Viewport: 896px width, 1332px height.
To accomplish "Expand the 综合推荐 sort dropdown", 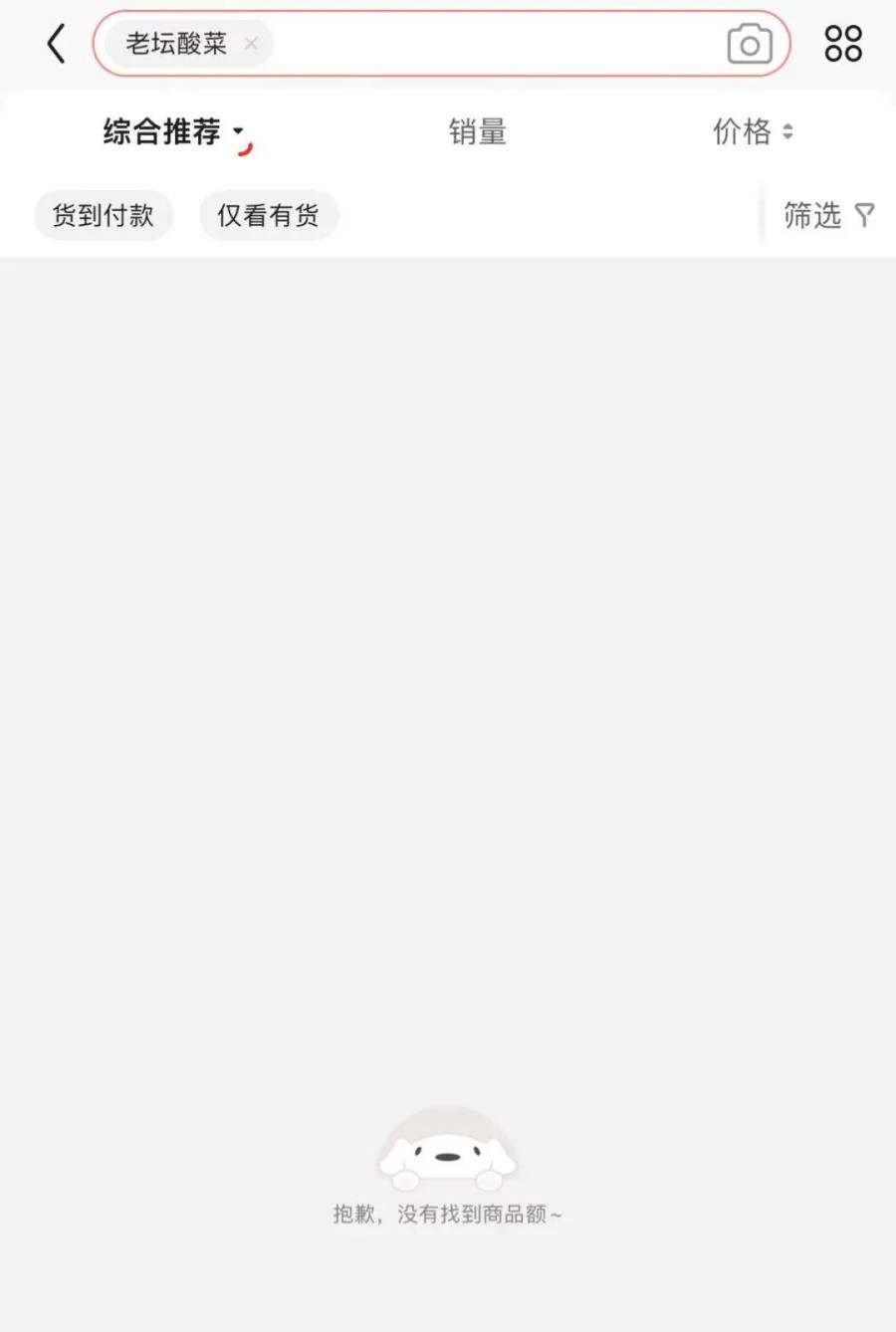I will [x=172, y=131].
